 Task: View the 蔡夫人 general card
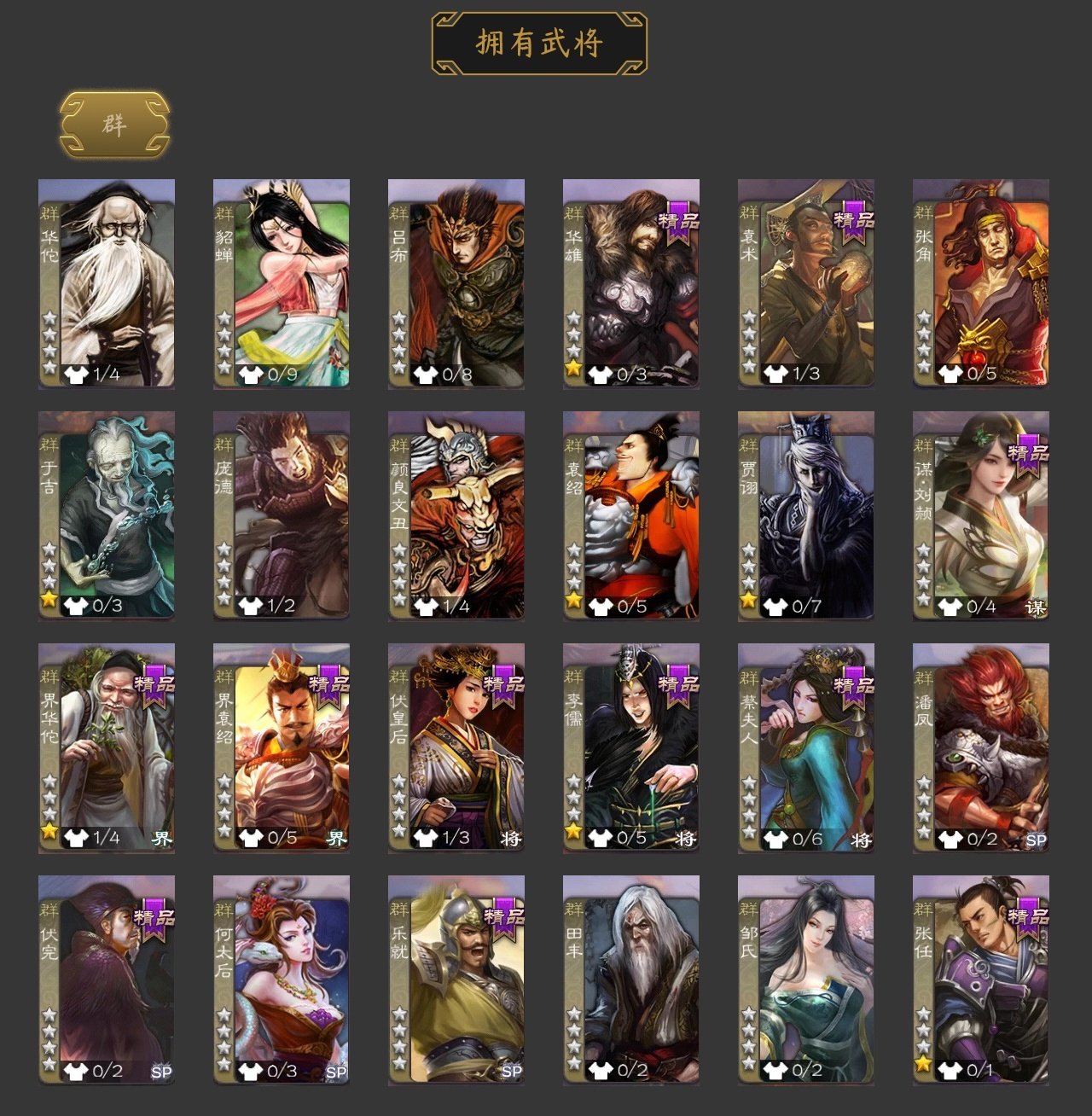click(x=806, y=747)
